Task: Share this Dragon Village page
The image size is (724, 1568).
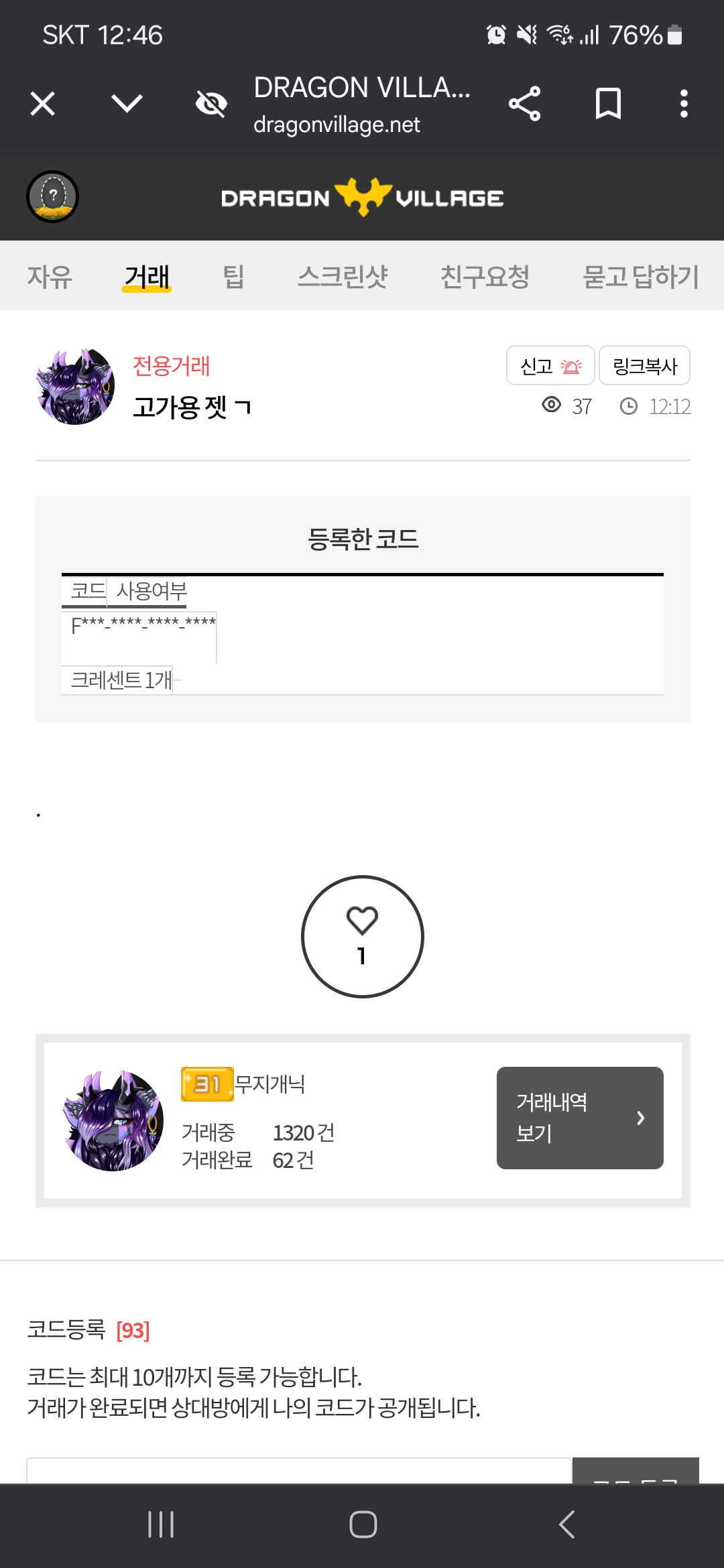Action: (524, 104)
